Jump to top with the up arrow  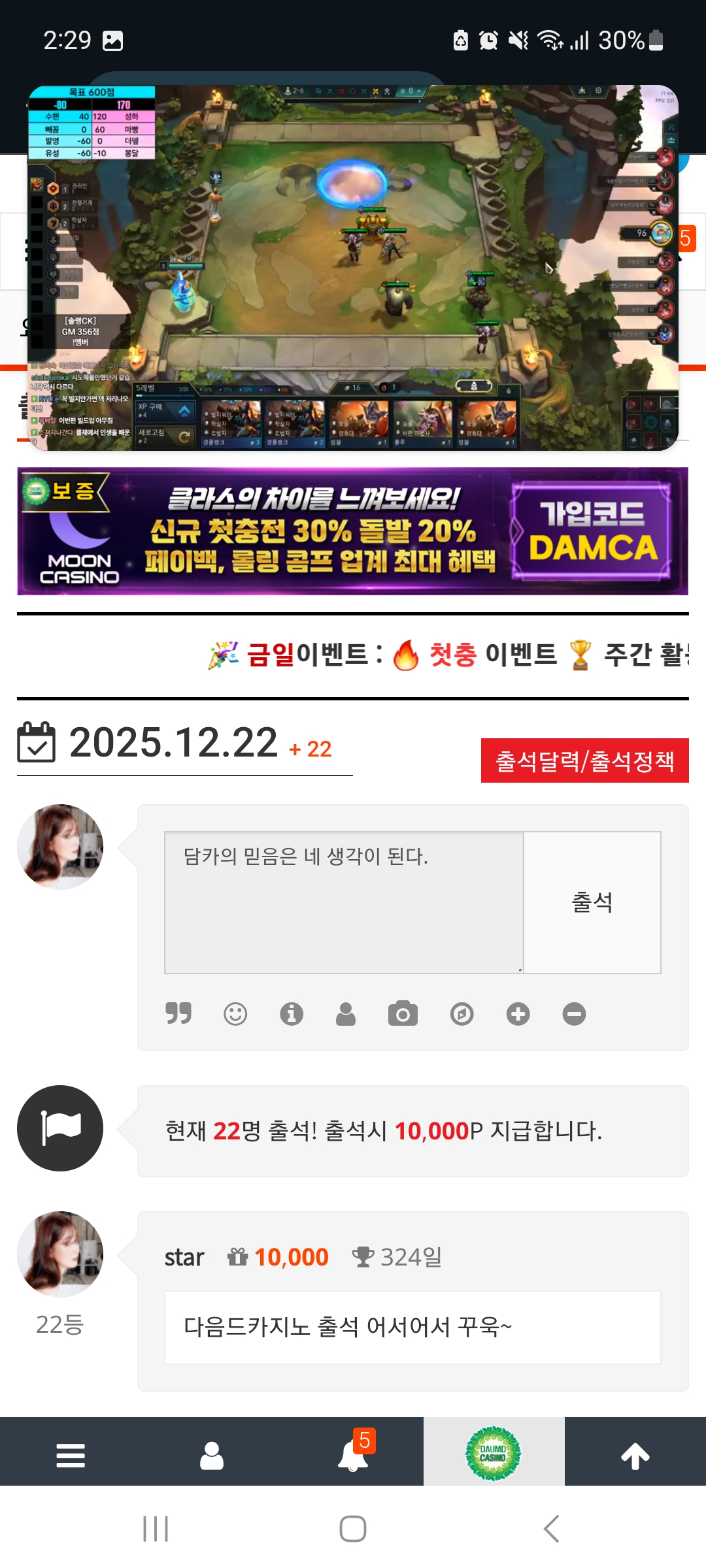click(x=635, y=1456)
